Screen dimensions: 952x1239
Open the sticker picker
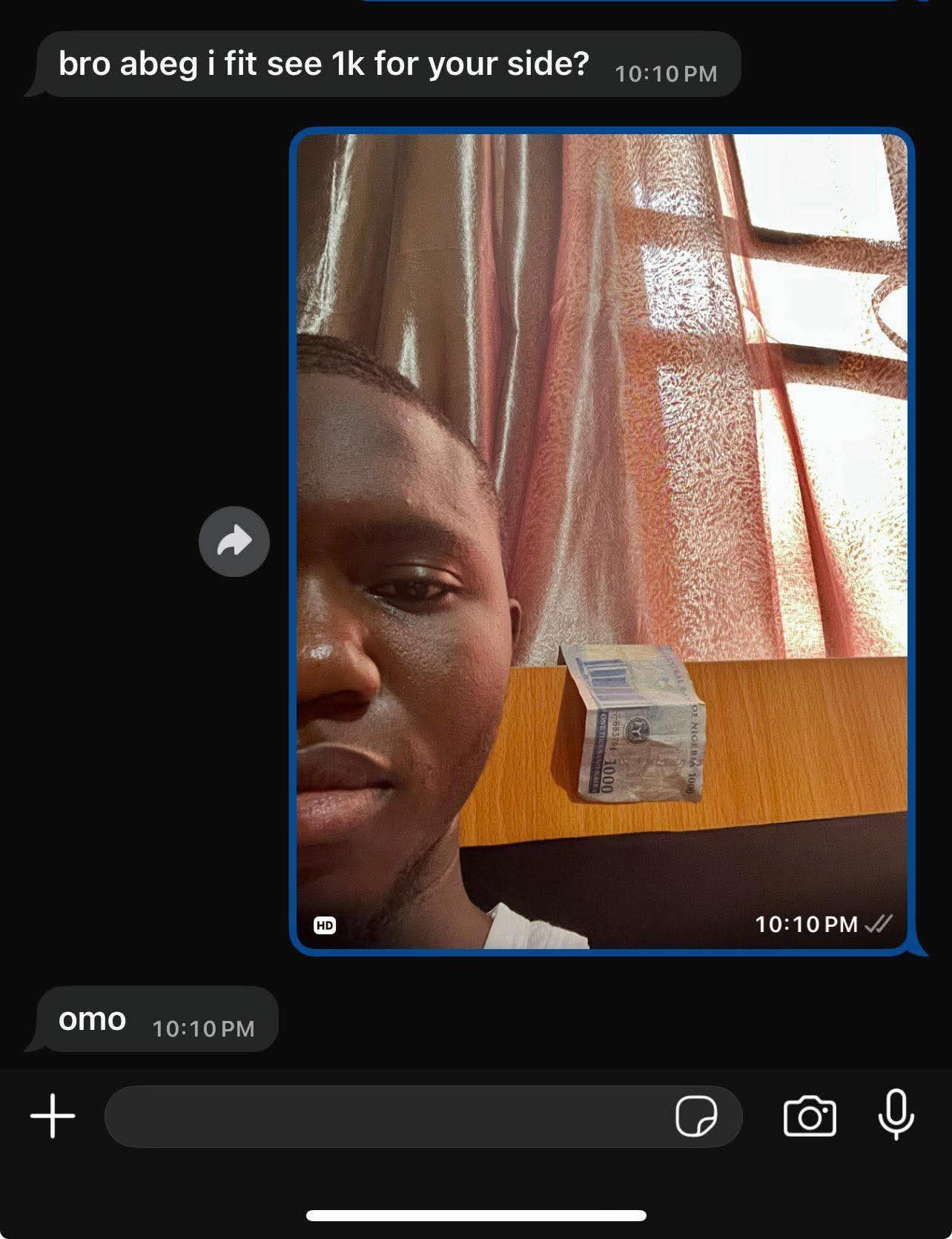click(696, 1116)
